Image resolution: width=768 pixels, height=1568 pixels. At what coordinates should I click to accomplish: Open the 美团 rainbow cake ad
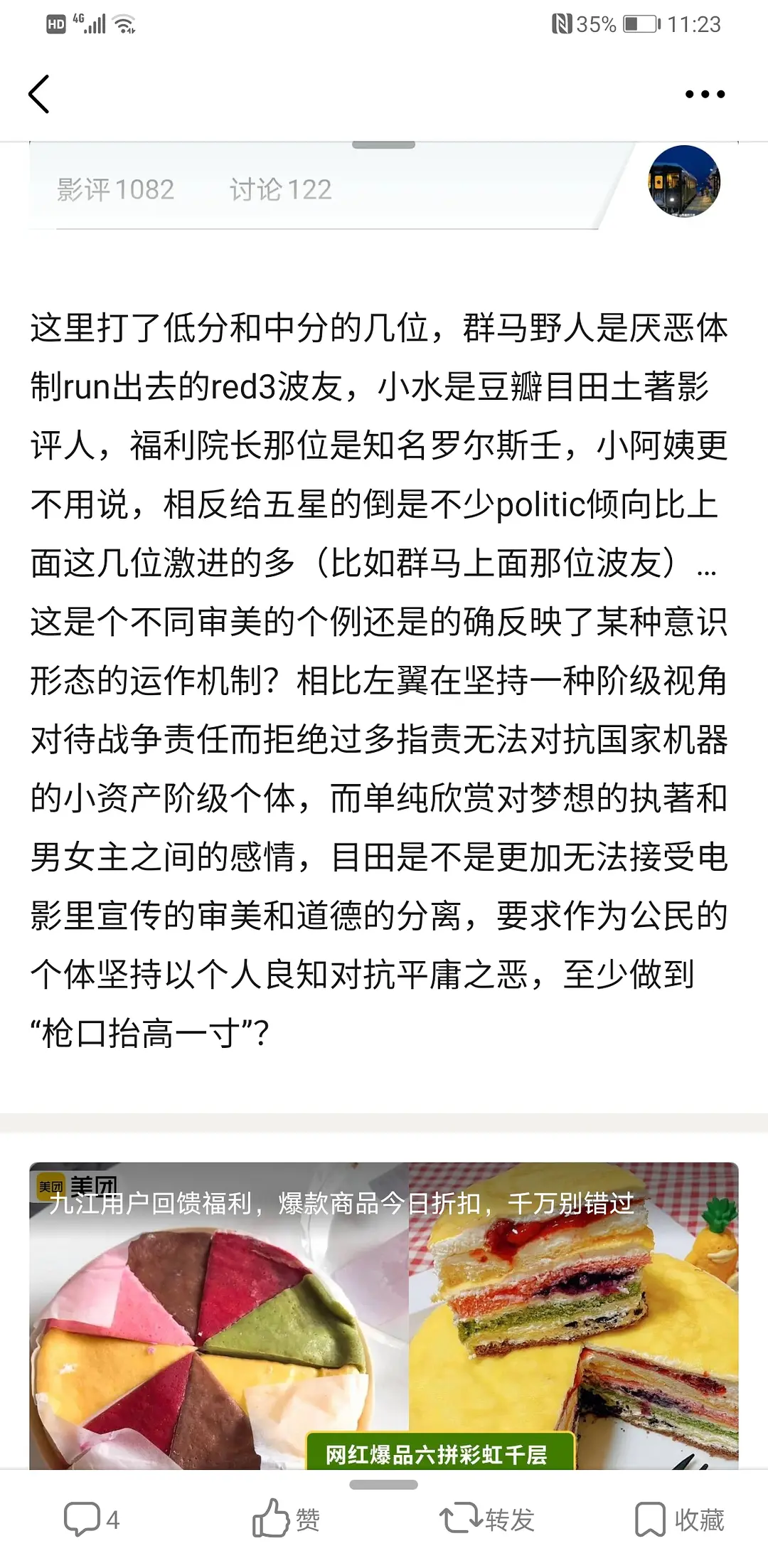(x=384, y=1315)
